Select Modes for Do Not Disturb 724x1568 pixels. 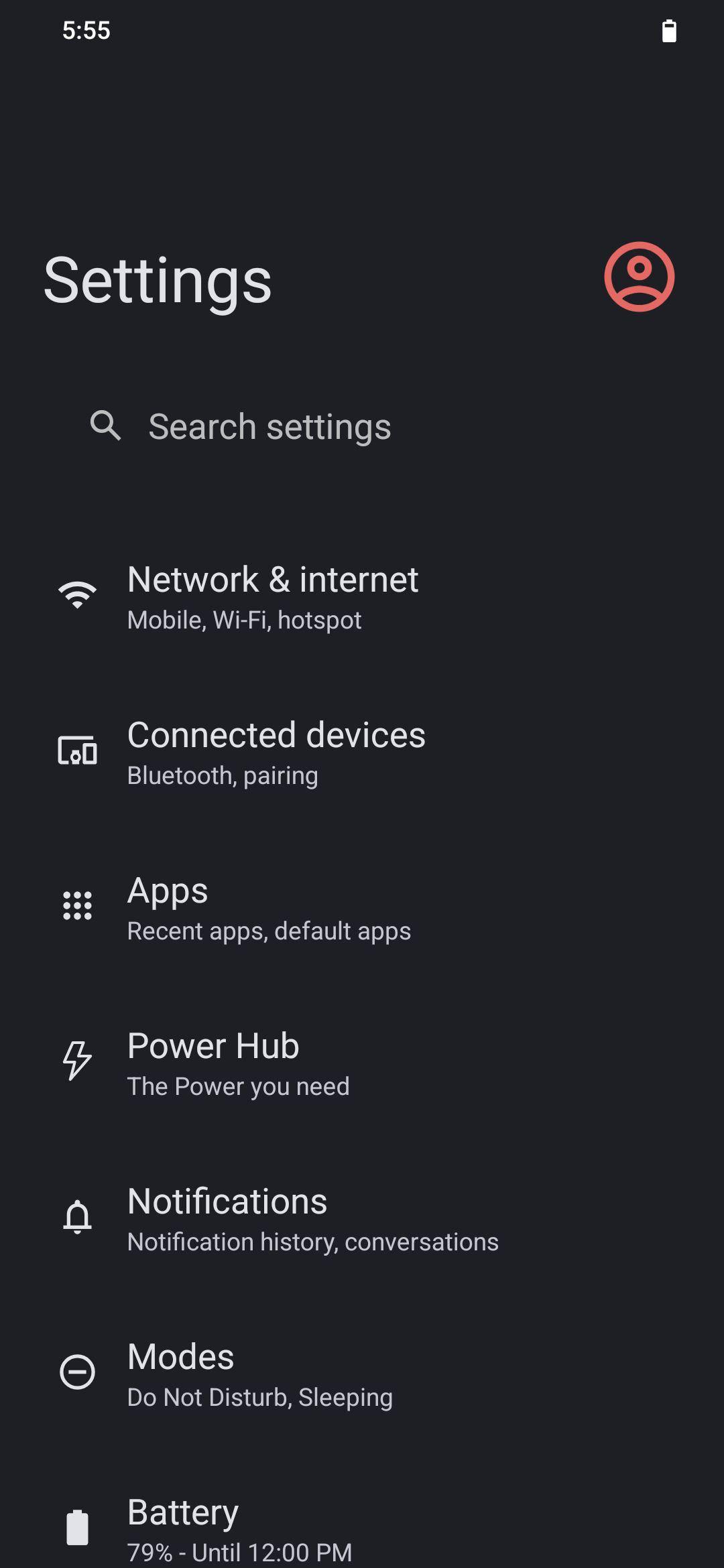(362, 1373)
